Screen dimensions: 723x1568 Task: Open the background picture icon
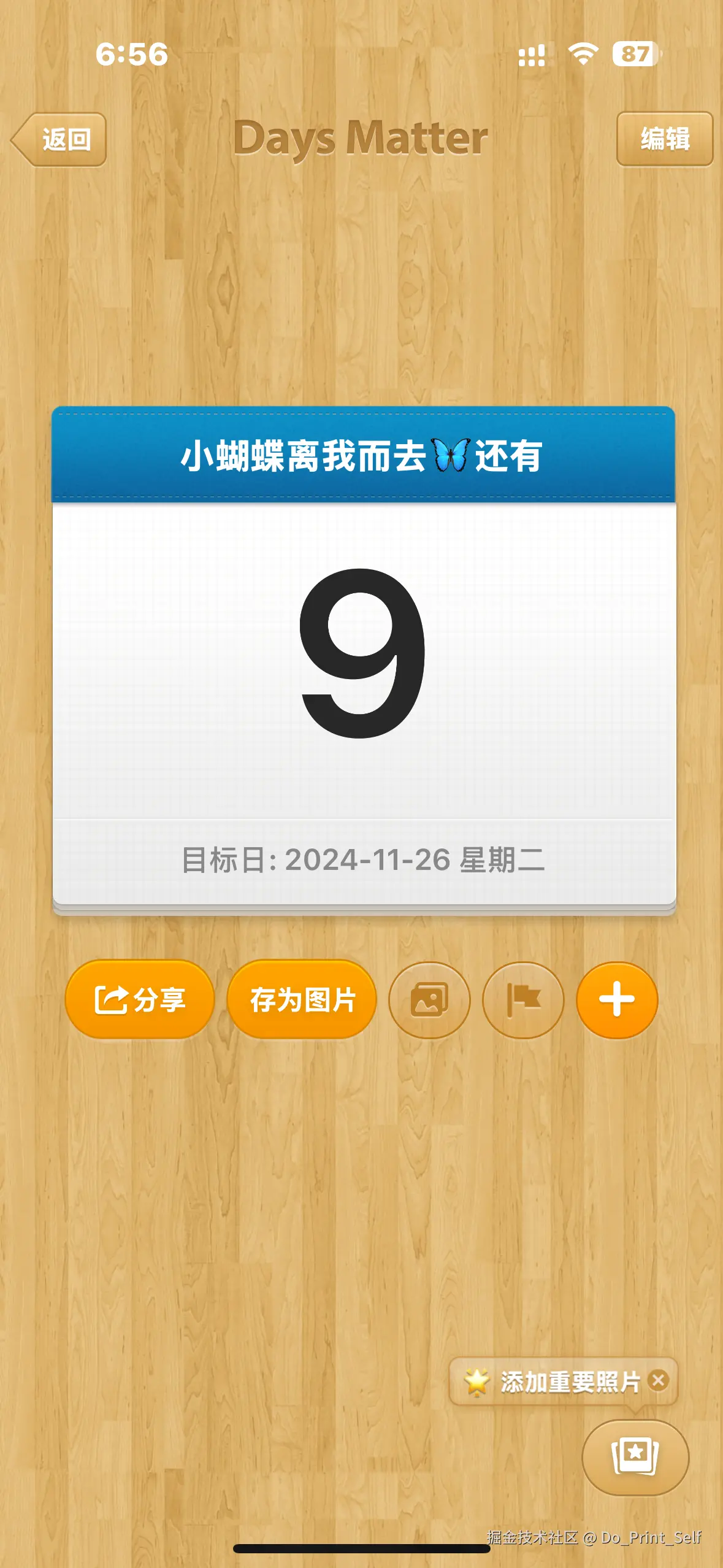(x=429, y=999)
